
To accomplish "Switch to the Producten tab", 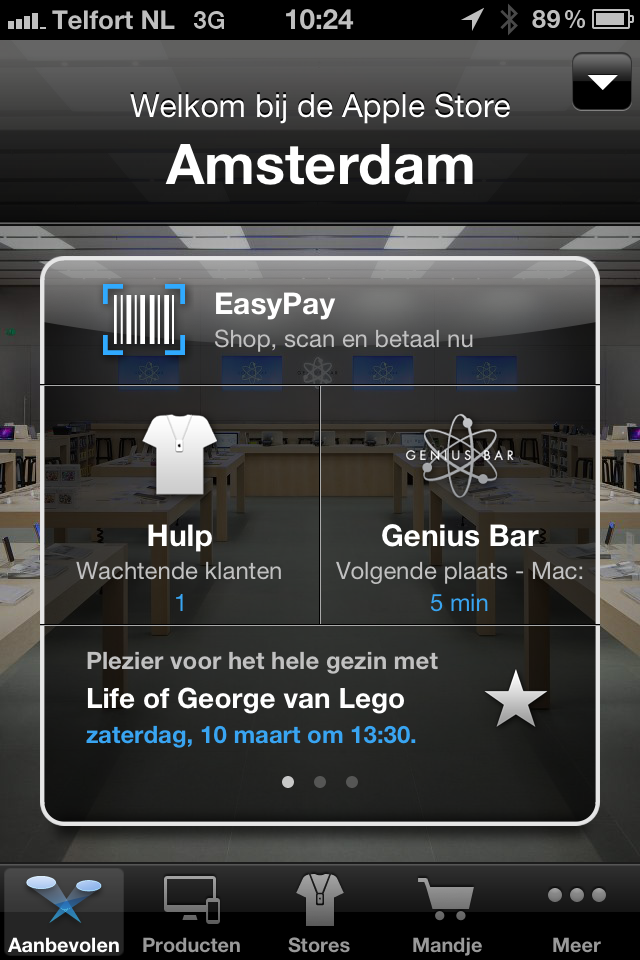I will point(191,914).
